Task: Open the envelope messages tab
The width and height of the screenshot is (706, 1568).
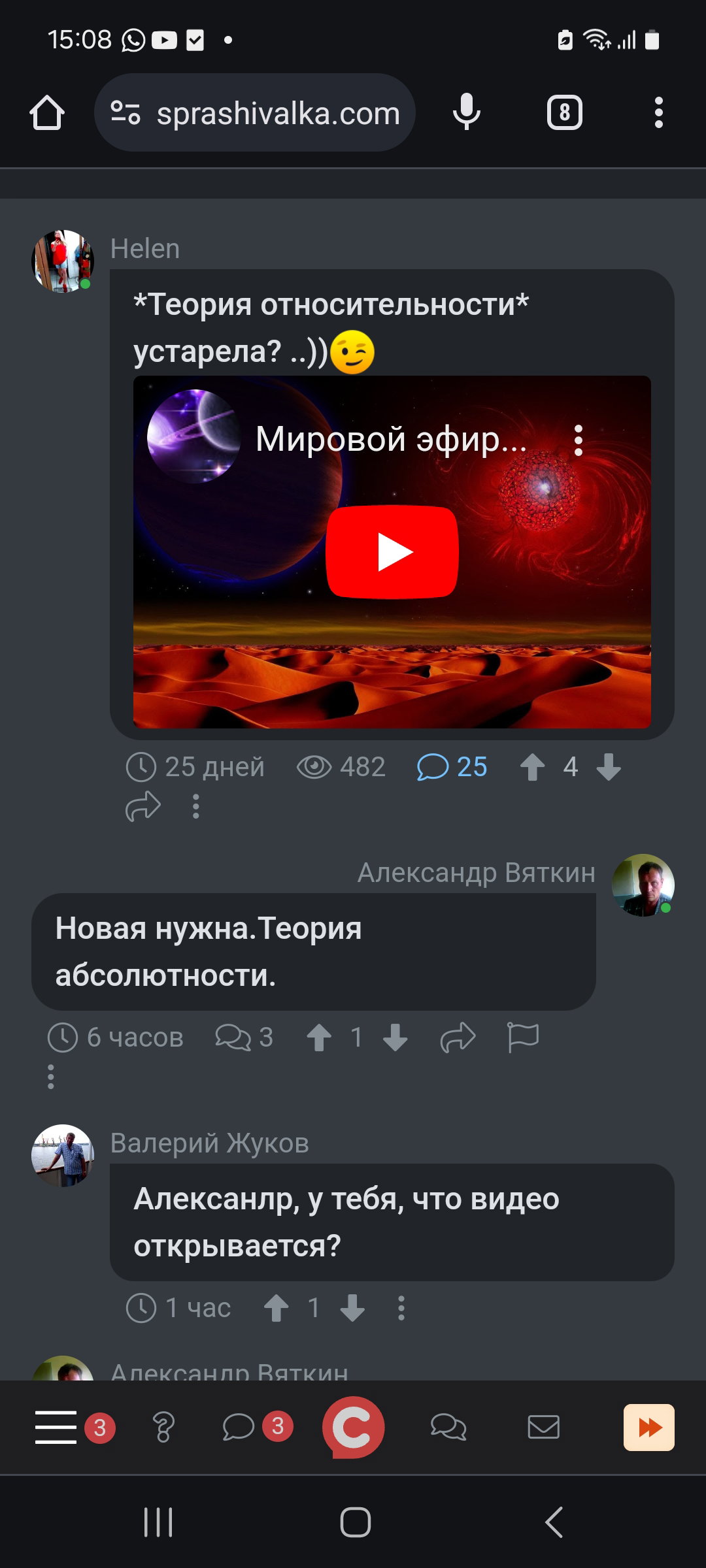Action: tap(543, 1427)
